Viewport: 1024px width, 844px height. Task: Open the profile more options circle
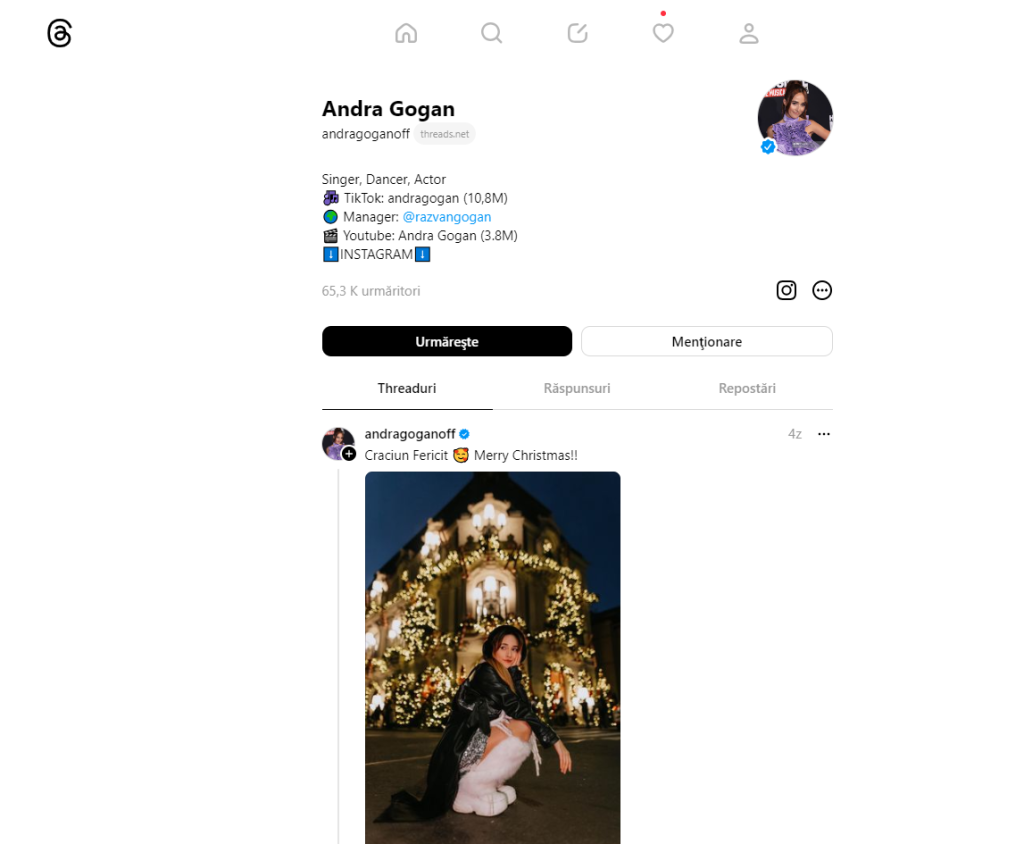pos(822,290)
